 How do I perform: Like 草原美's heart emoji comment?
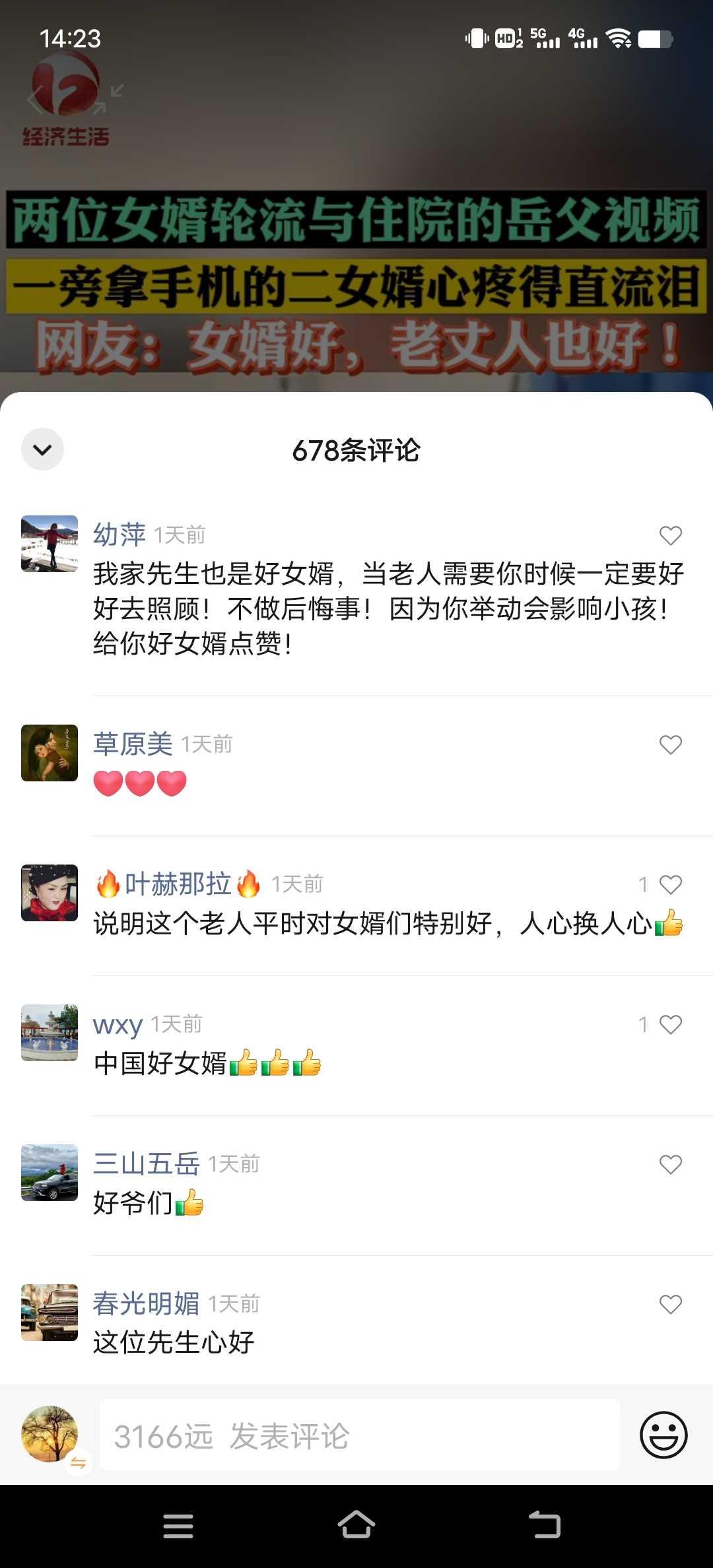tap(670, 745)
